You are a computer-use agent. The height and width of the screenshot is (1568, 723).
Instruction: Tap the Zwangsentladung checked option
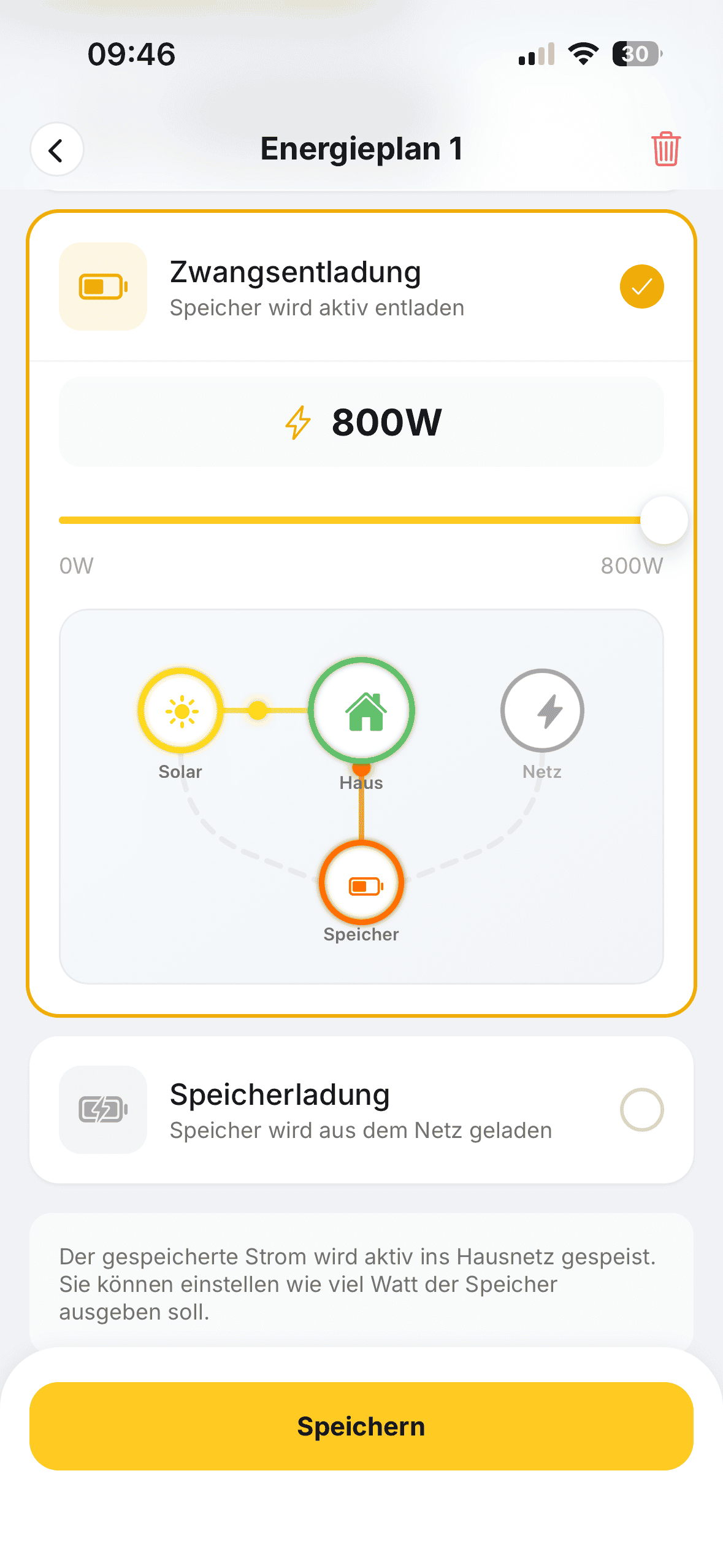pos(641,286)
